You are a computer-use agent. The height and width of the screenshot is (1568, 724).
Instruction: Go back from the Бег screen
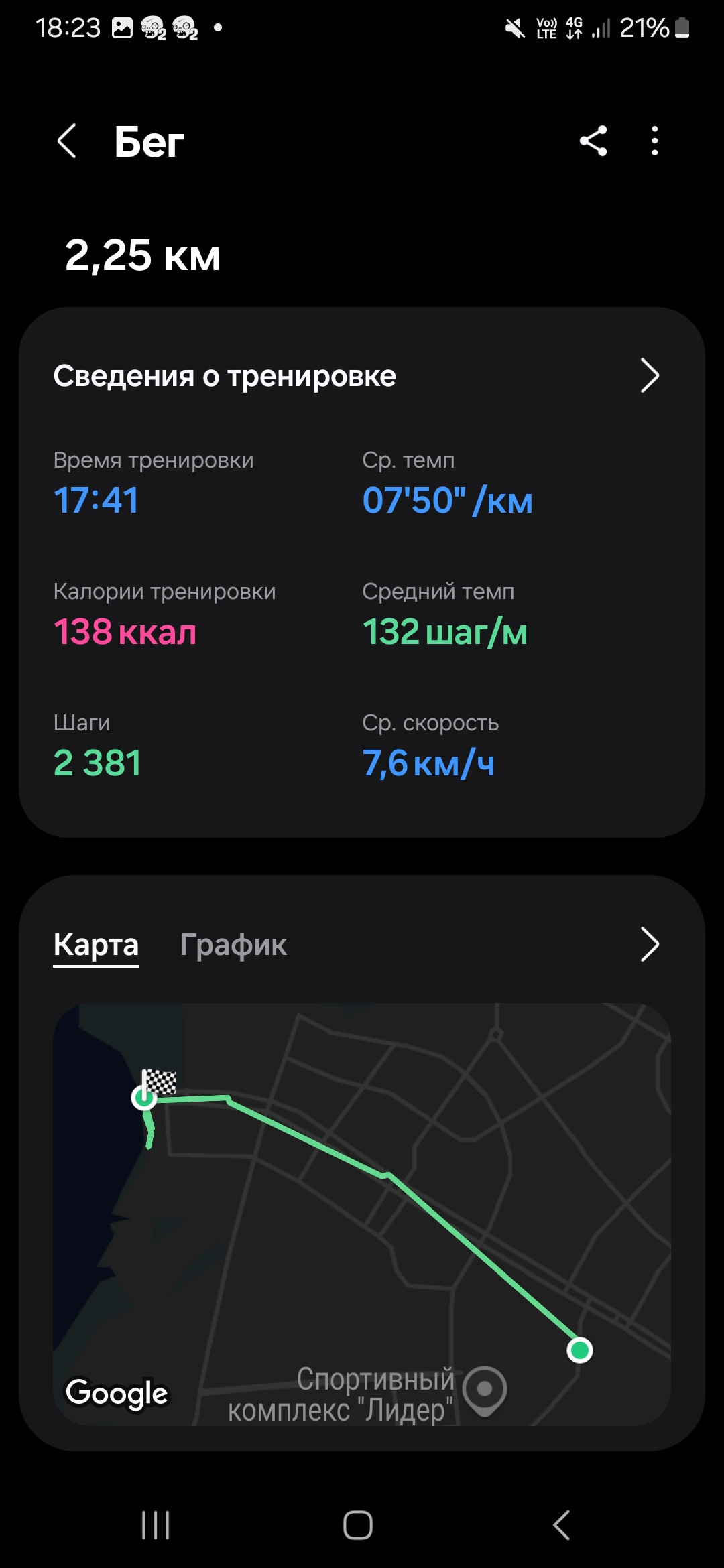click(x=66, y=141)
